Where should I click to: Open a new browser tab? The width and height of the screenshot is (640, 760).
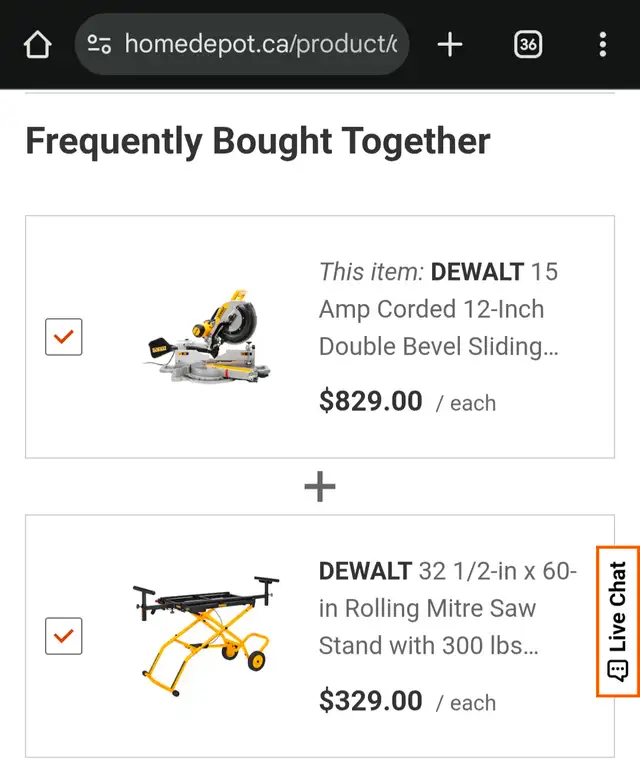point(450,45)
